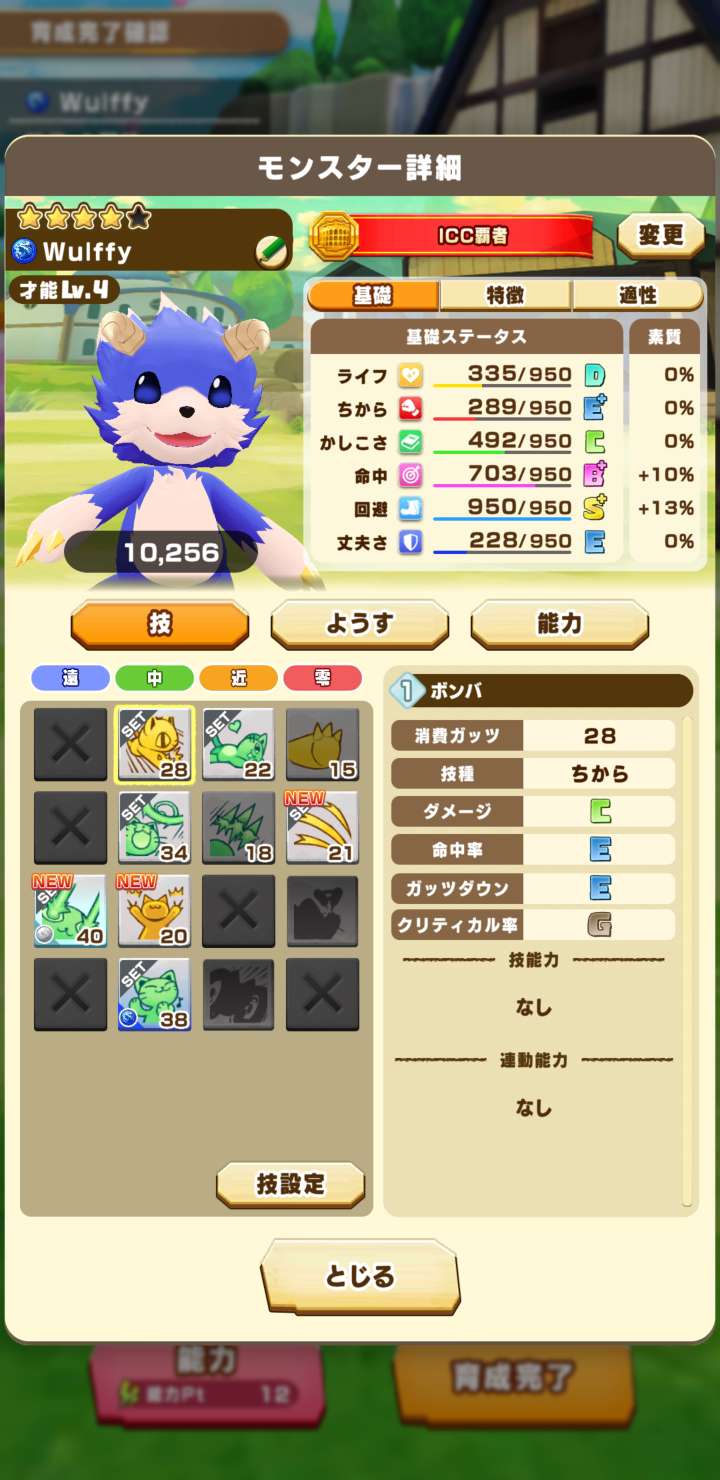Viewport: 720px width, 1480px height.
Task: Tap the green pencil icon beside Wulffy
Action: [x=271, y=251]
